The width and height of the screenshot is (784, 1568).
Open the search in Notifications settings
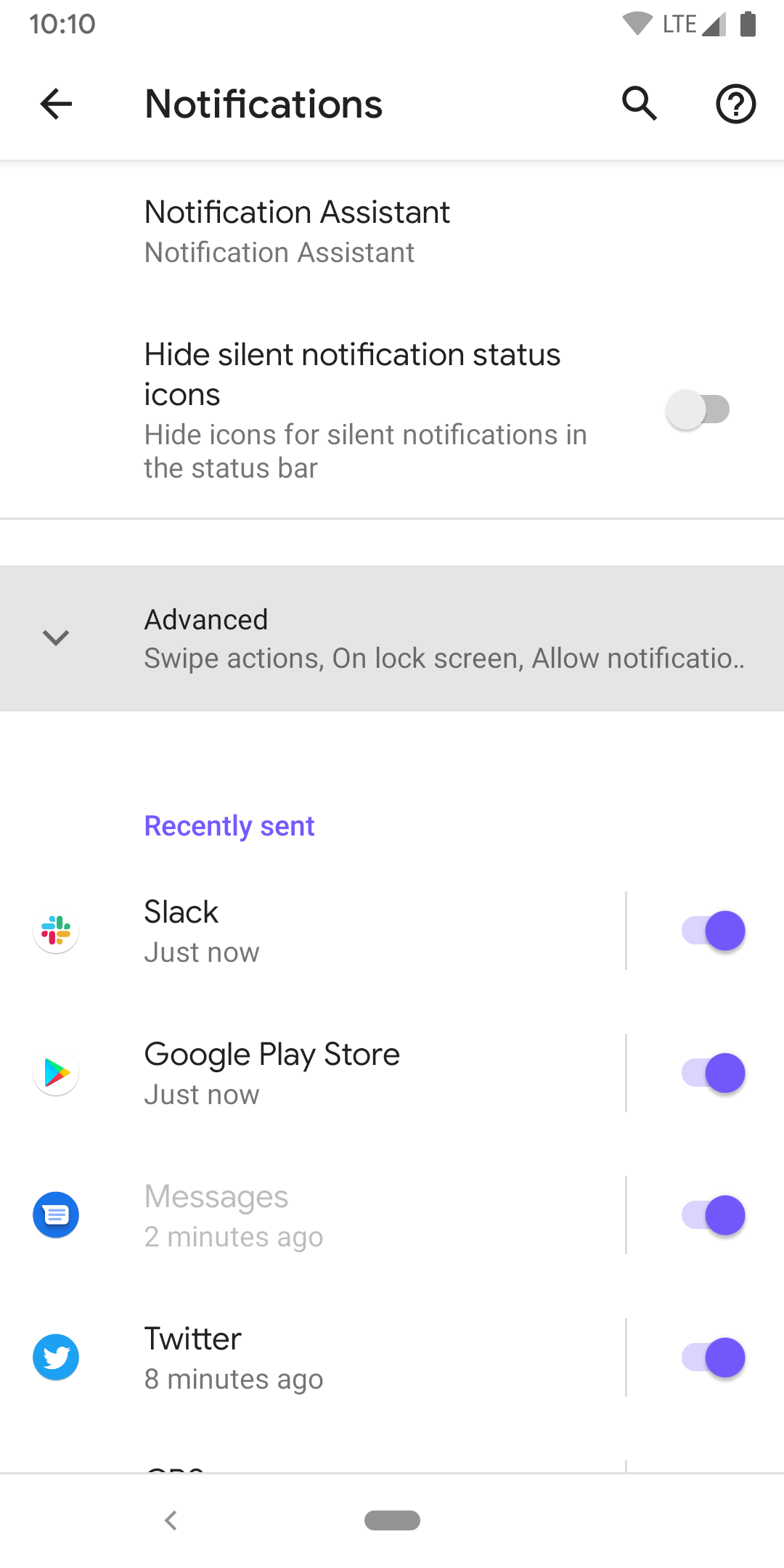pos(639,104)
